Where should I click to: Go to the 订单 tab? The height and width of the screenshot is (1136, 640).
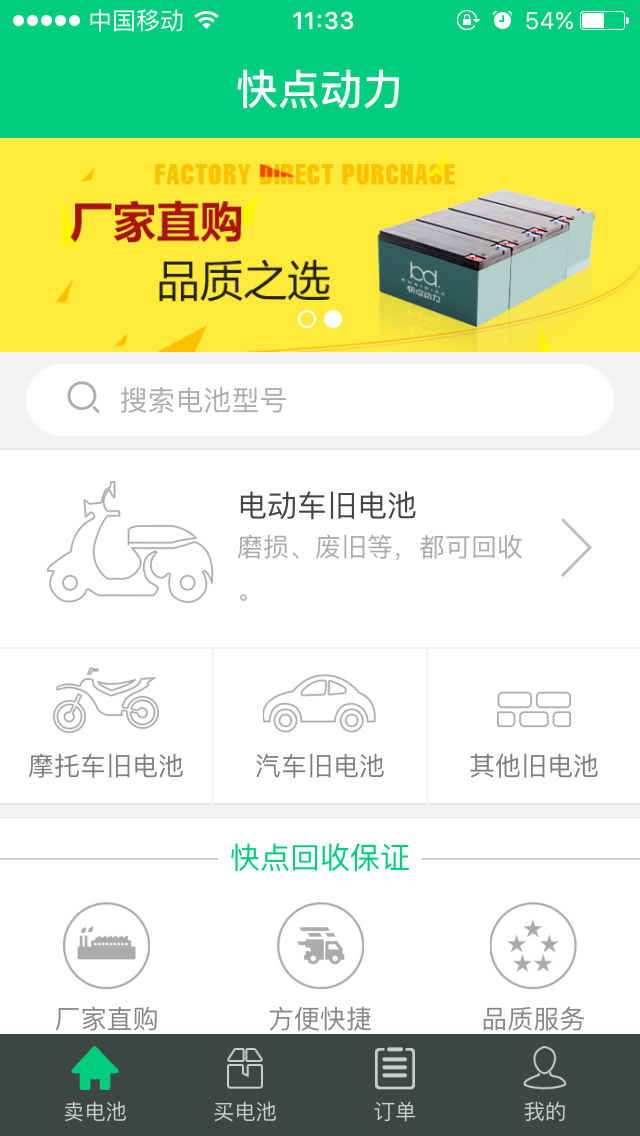395,1085
